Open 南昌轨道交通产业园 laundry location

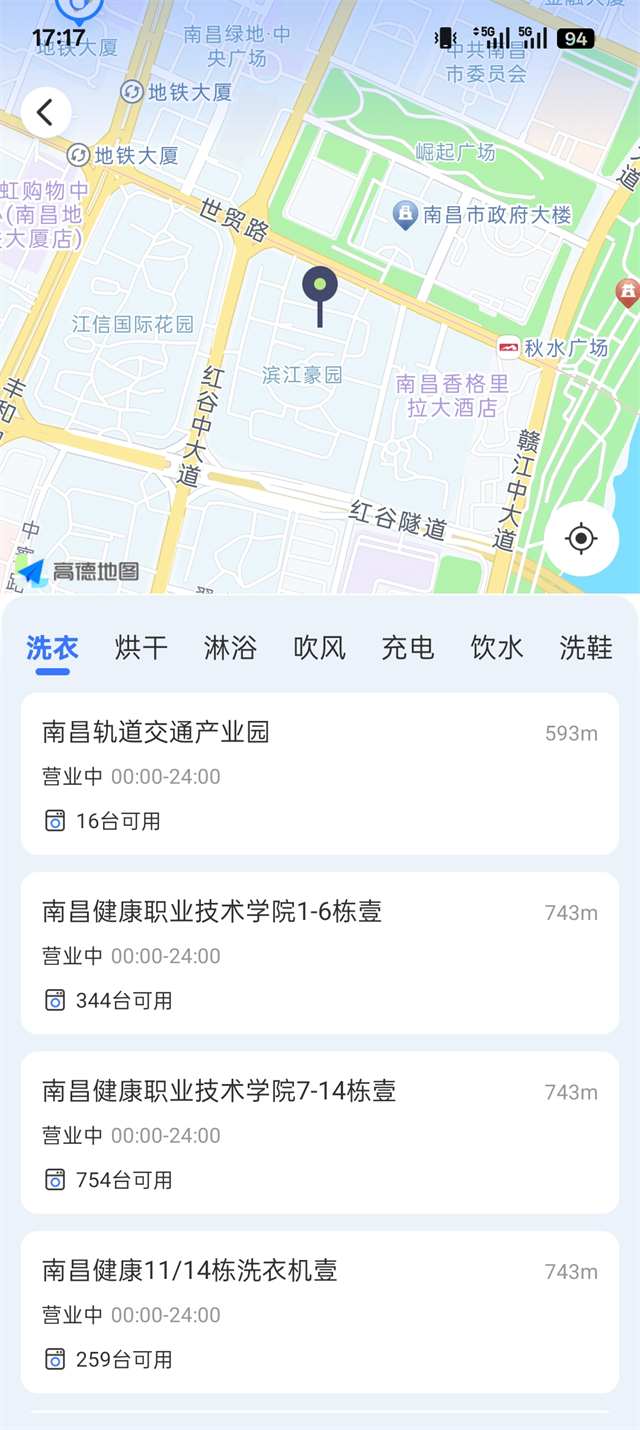point(320,774)
